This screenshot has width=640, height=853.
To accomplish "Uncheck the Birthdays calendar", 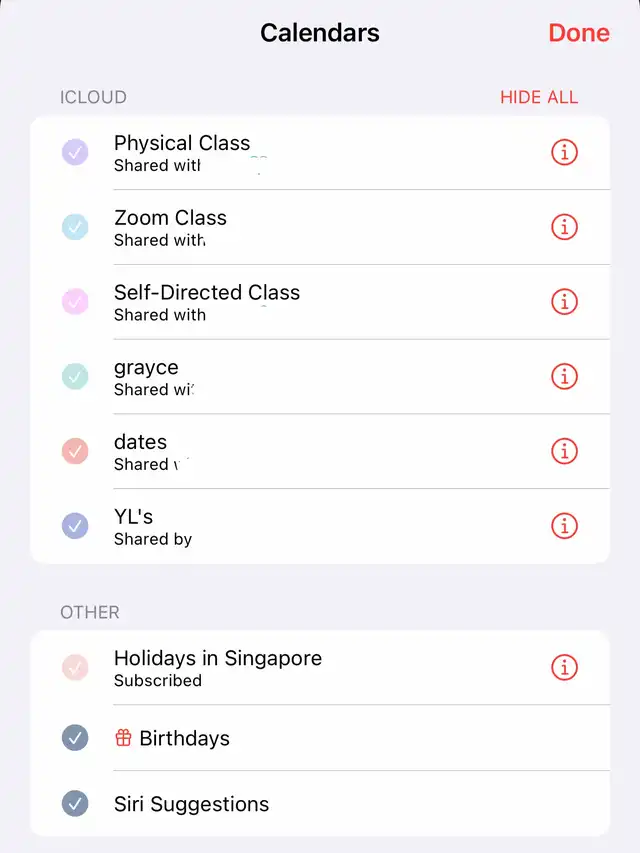I will point(75,738).
